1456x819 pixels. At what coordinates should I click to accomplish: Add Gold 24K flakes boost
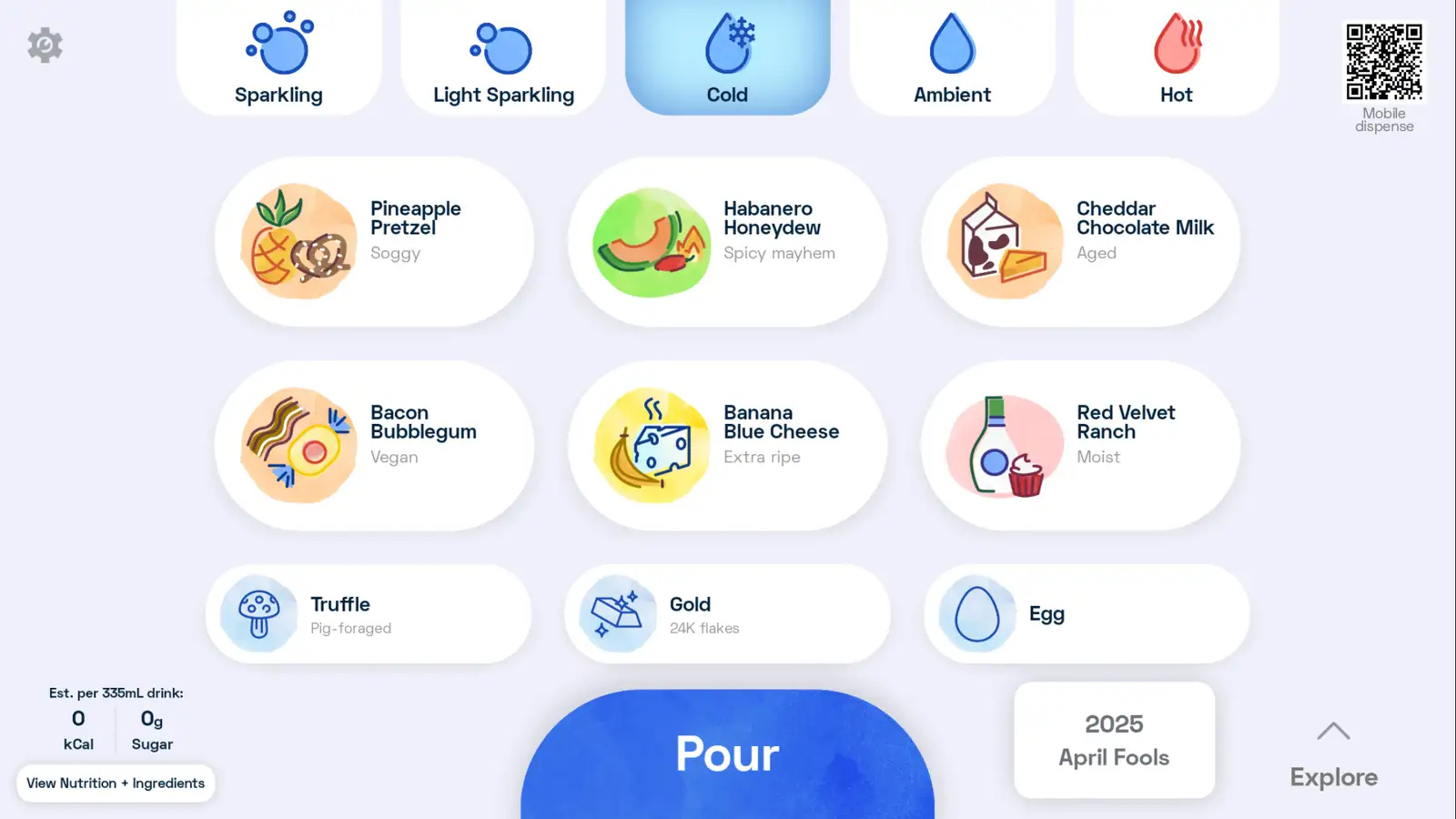coord(727,614)
